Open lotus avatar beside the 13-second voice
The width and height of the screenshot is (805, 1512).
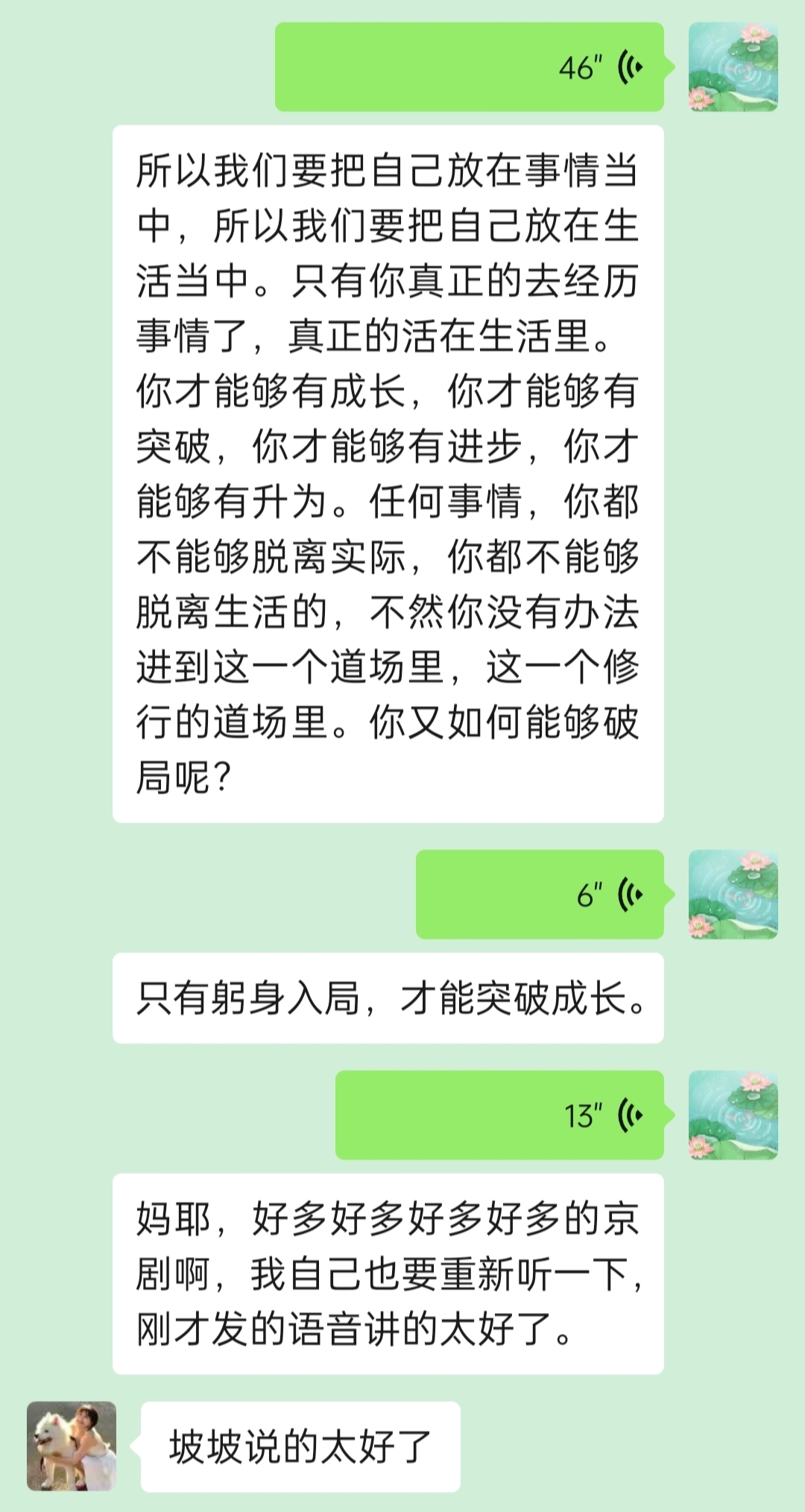click(733, 1115)
